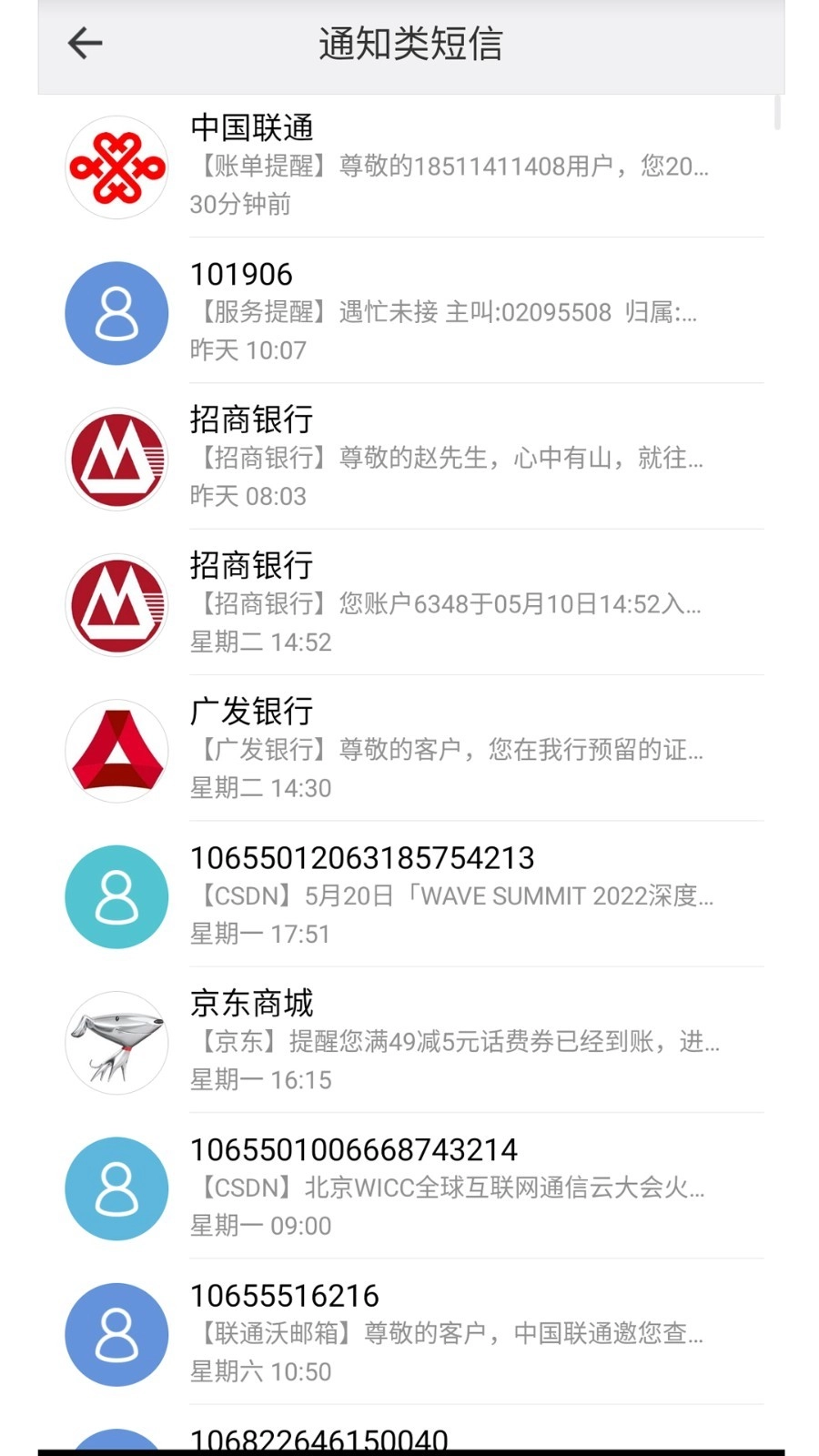The height and width of the screenshot is (1456, 819).
Task: Tap the back arrow to exit
Action: (x=83, y=43)
